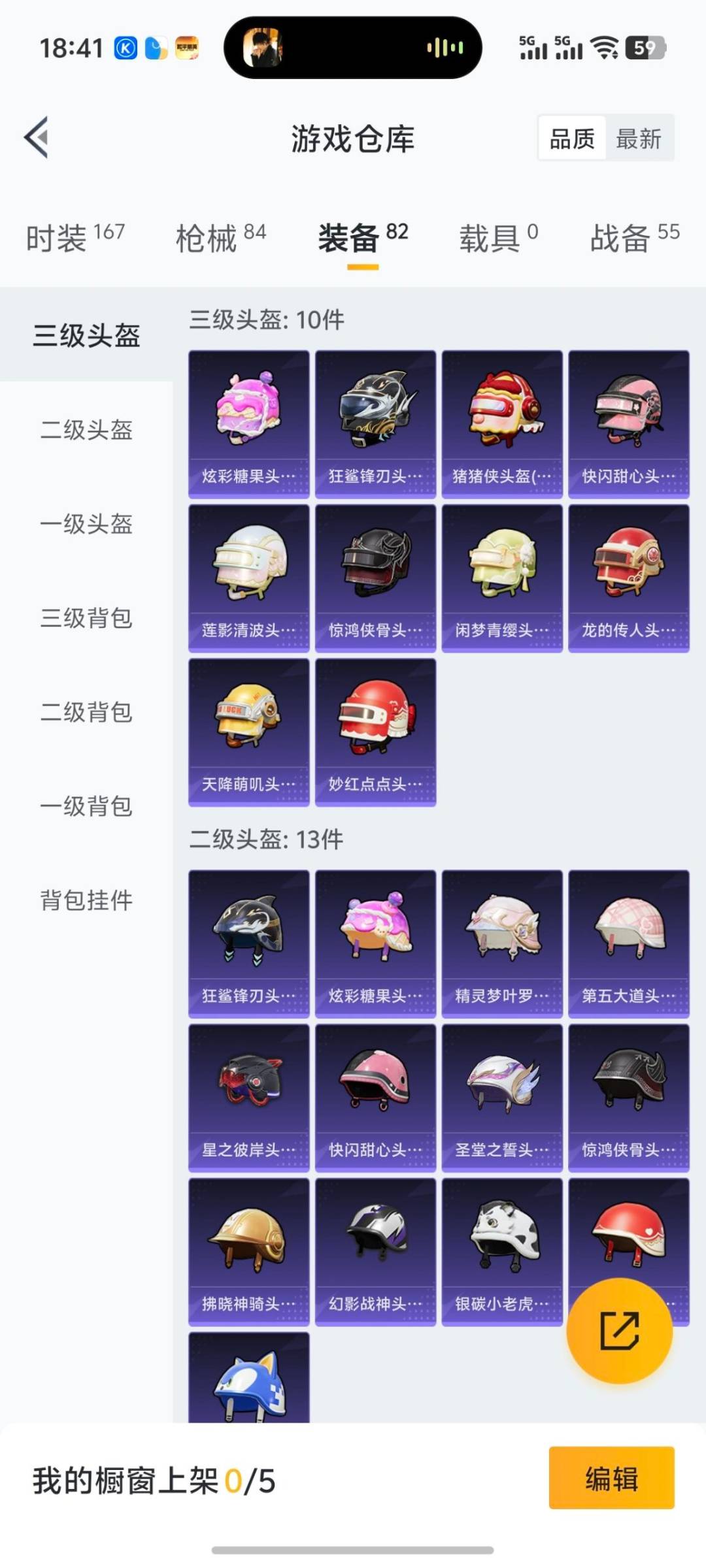
Task: Enable 品质 sorting mode
Action: [572, 139]
